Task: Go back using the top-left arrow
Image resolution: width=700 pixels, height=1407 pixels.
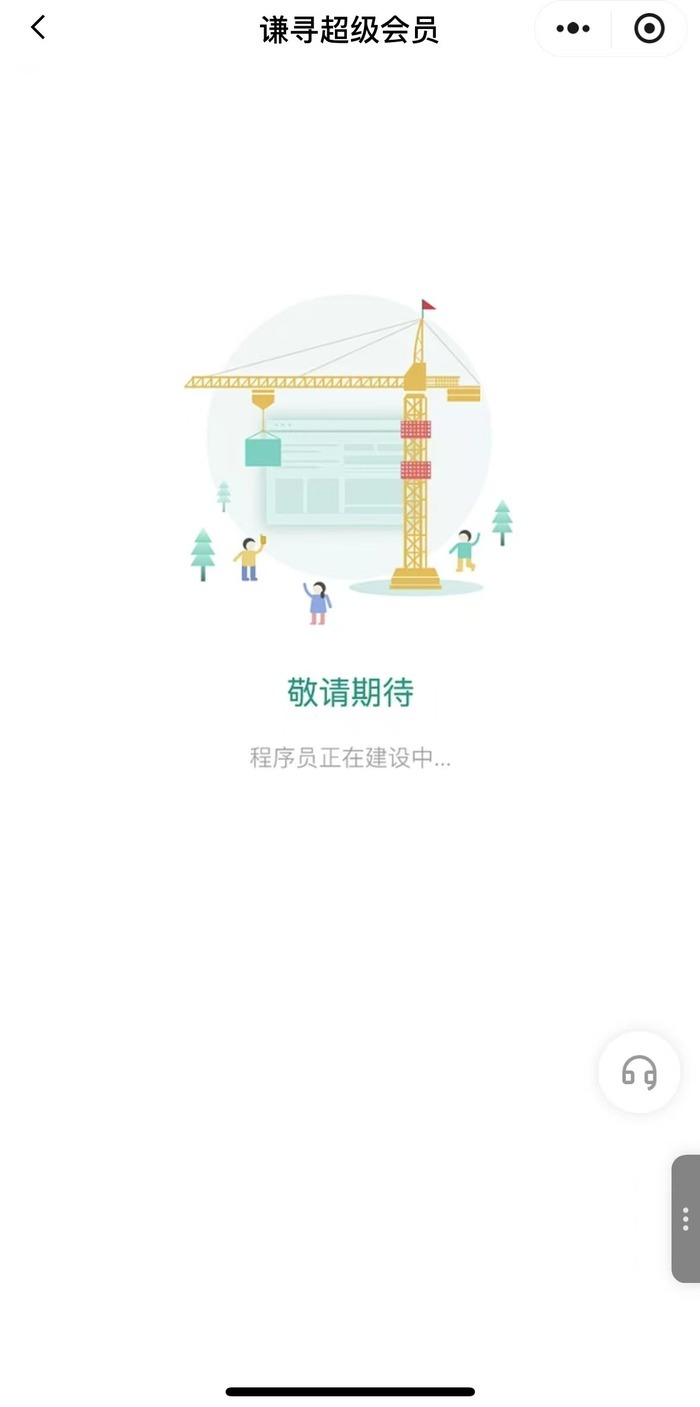Action: 38,28
